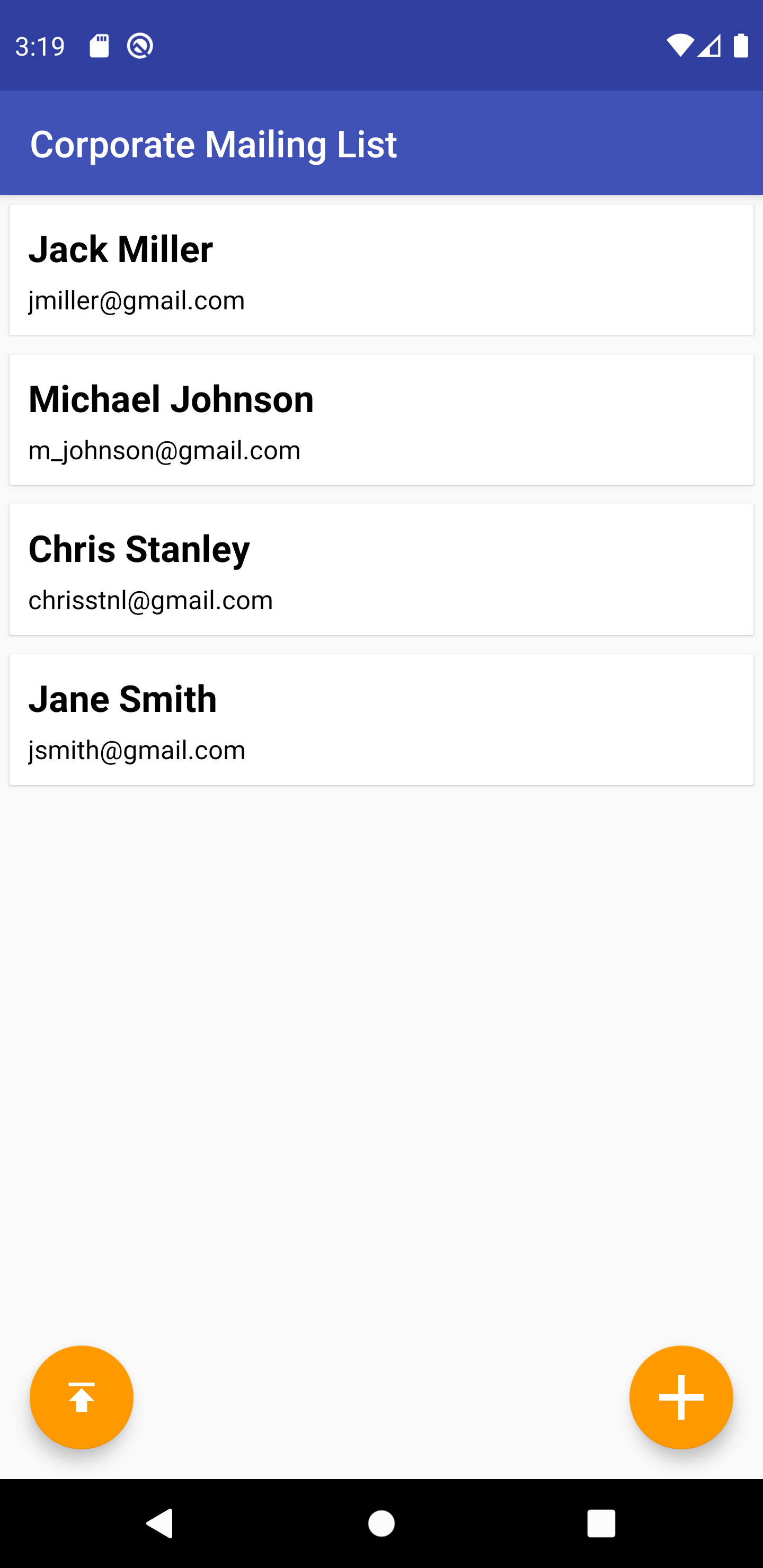Open Jack Miller's contact card
The image size is (763, 1568).
[x=381, y=270]
